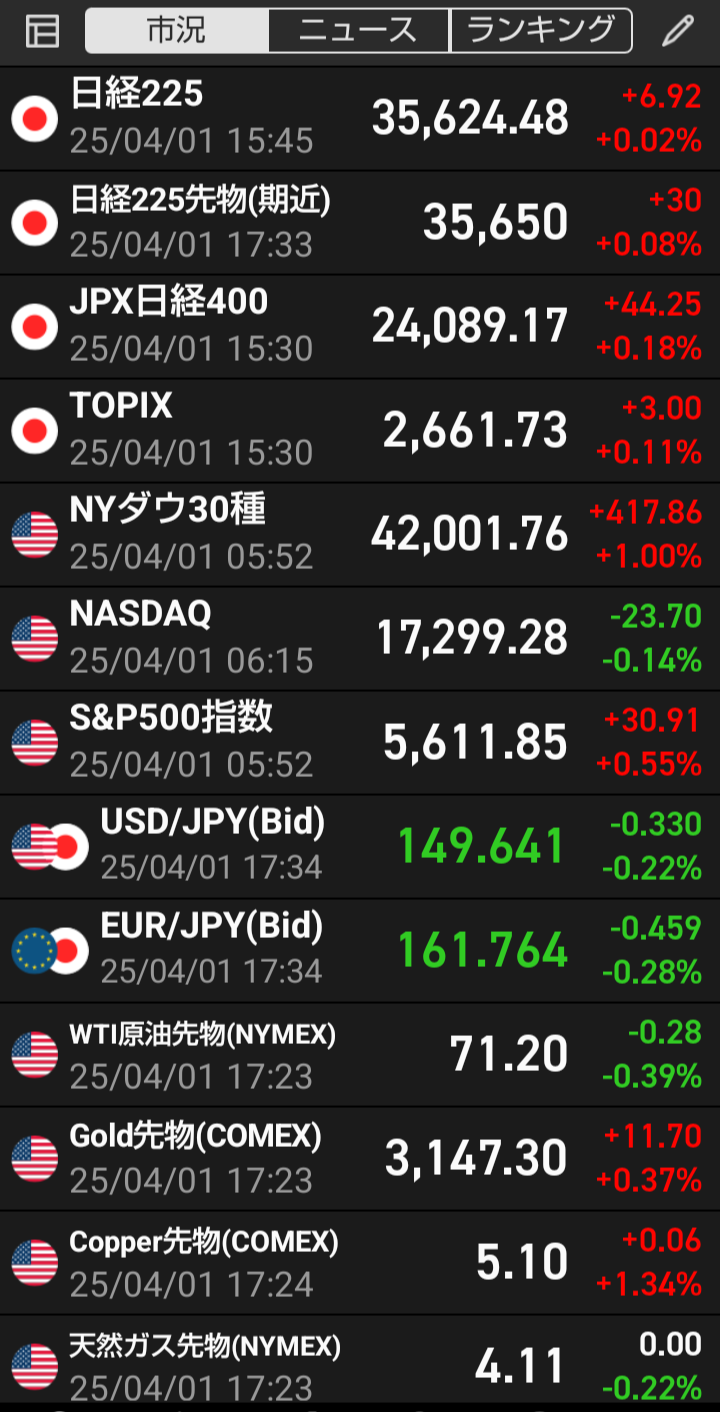Select the 市況 tab
Viewport: 720px width, 1412px height.
[177, 30]
